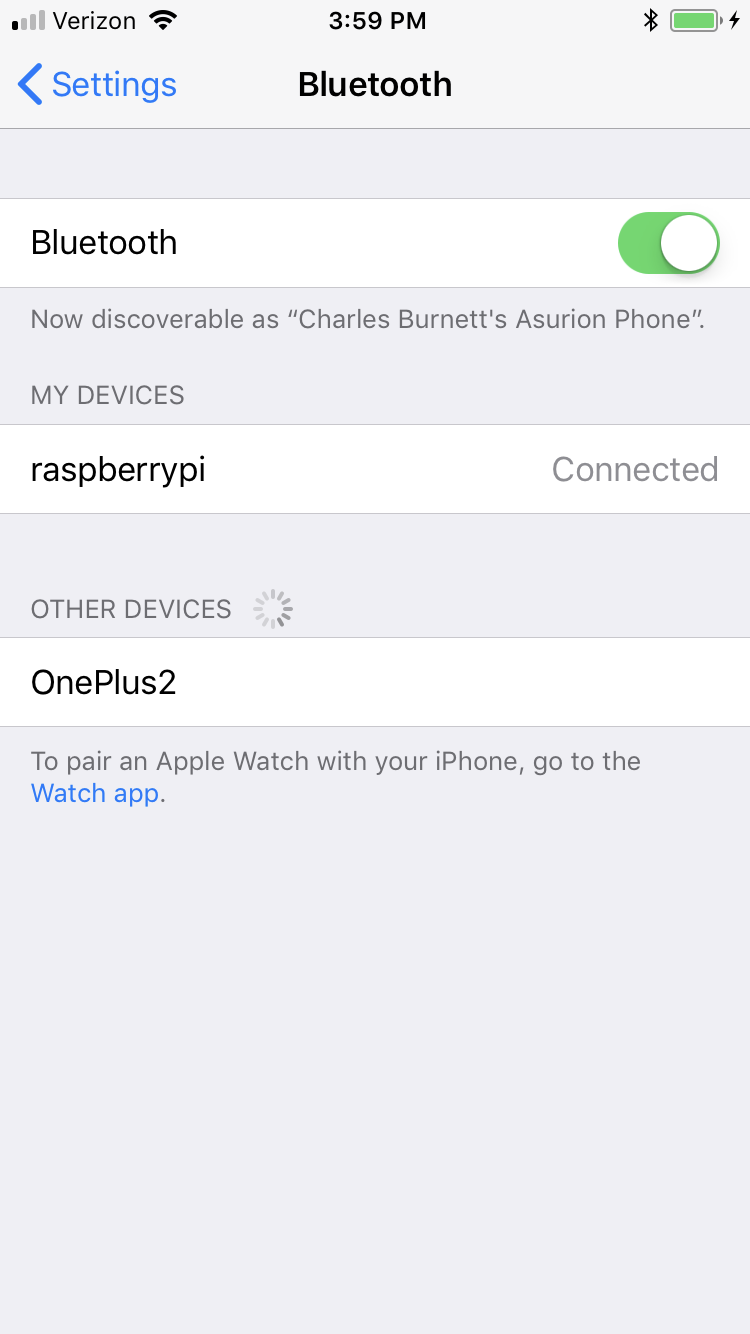Turn off the Bluetooth switch
The width and height of the screenshot is (750, 1334).
click(668, 243)
